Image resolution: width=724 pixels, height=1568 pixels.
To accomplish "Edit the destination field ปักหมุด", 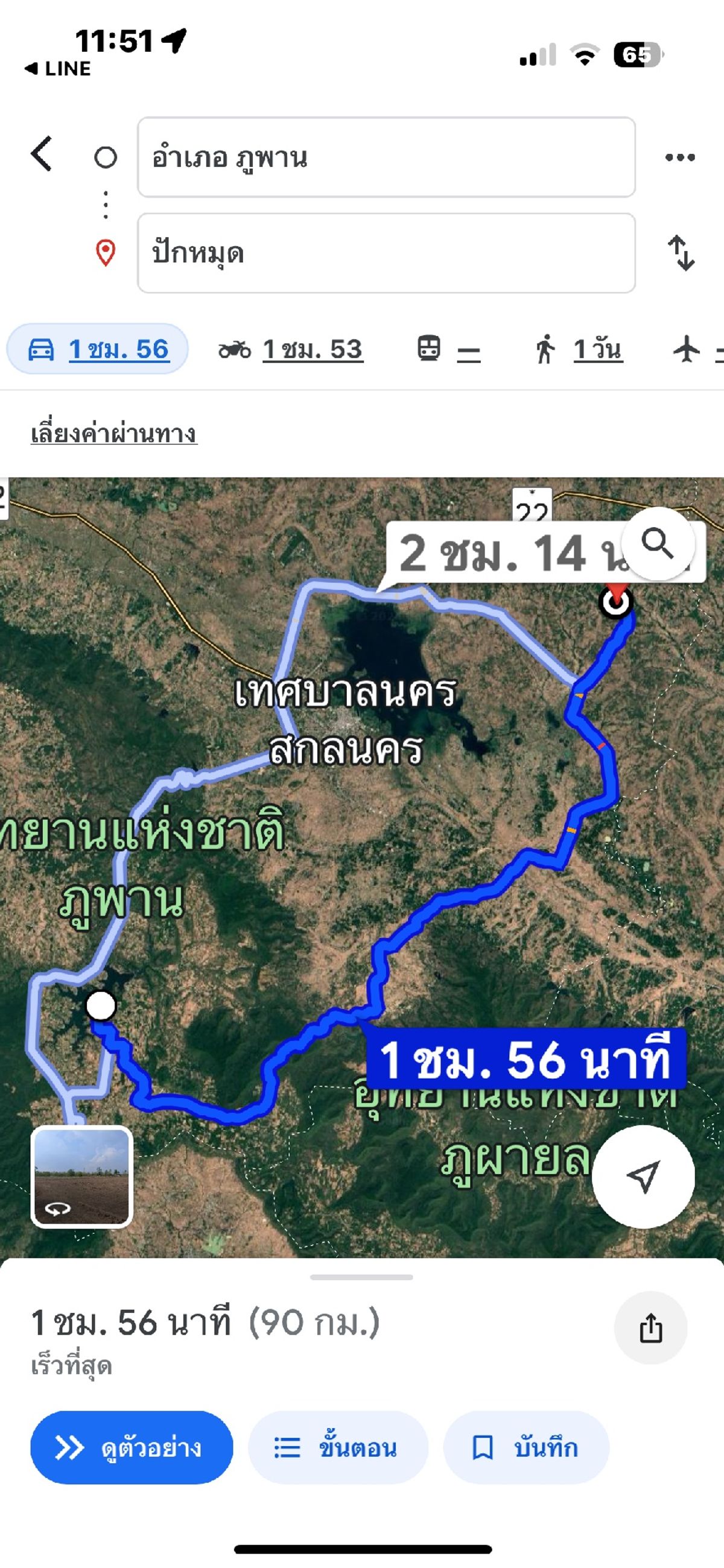I will (x=386, y=253).
